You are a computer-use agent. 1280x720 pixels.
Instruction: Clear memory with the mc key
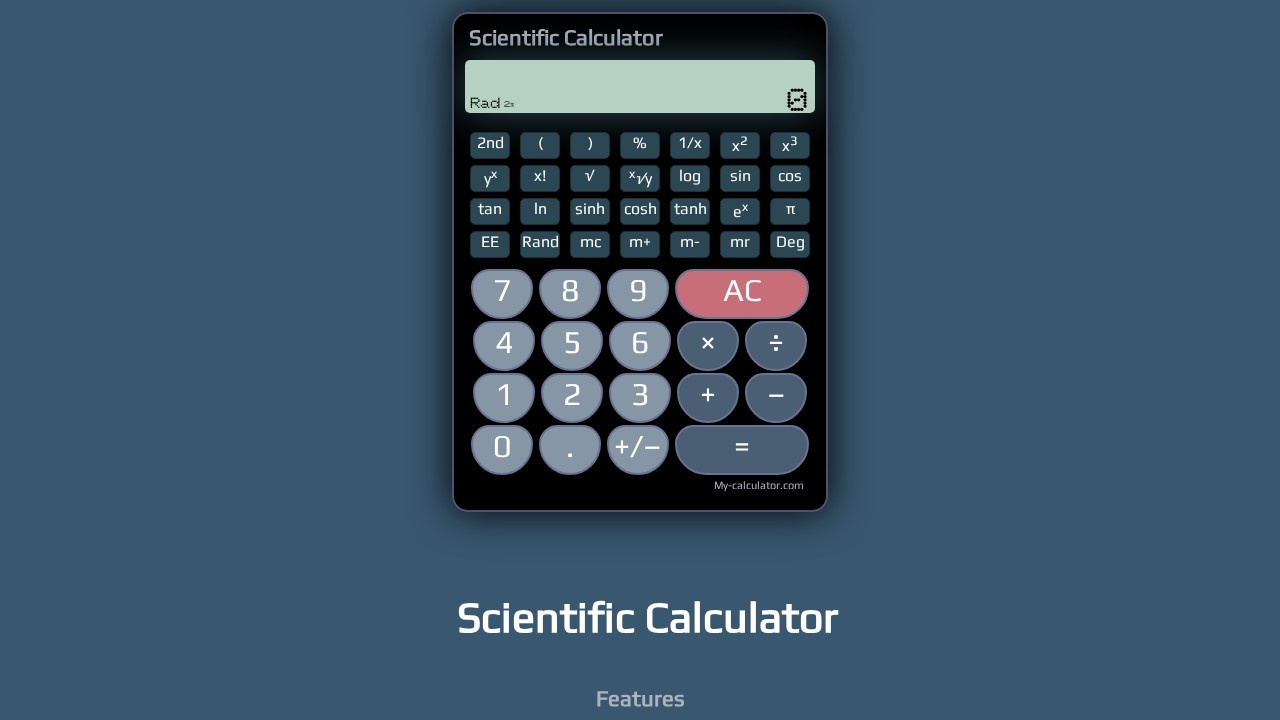tap(590, 243)
